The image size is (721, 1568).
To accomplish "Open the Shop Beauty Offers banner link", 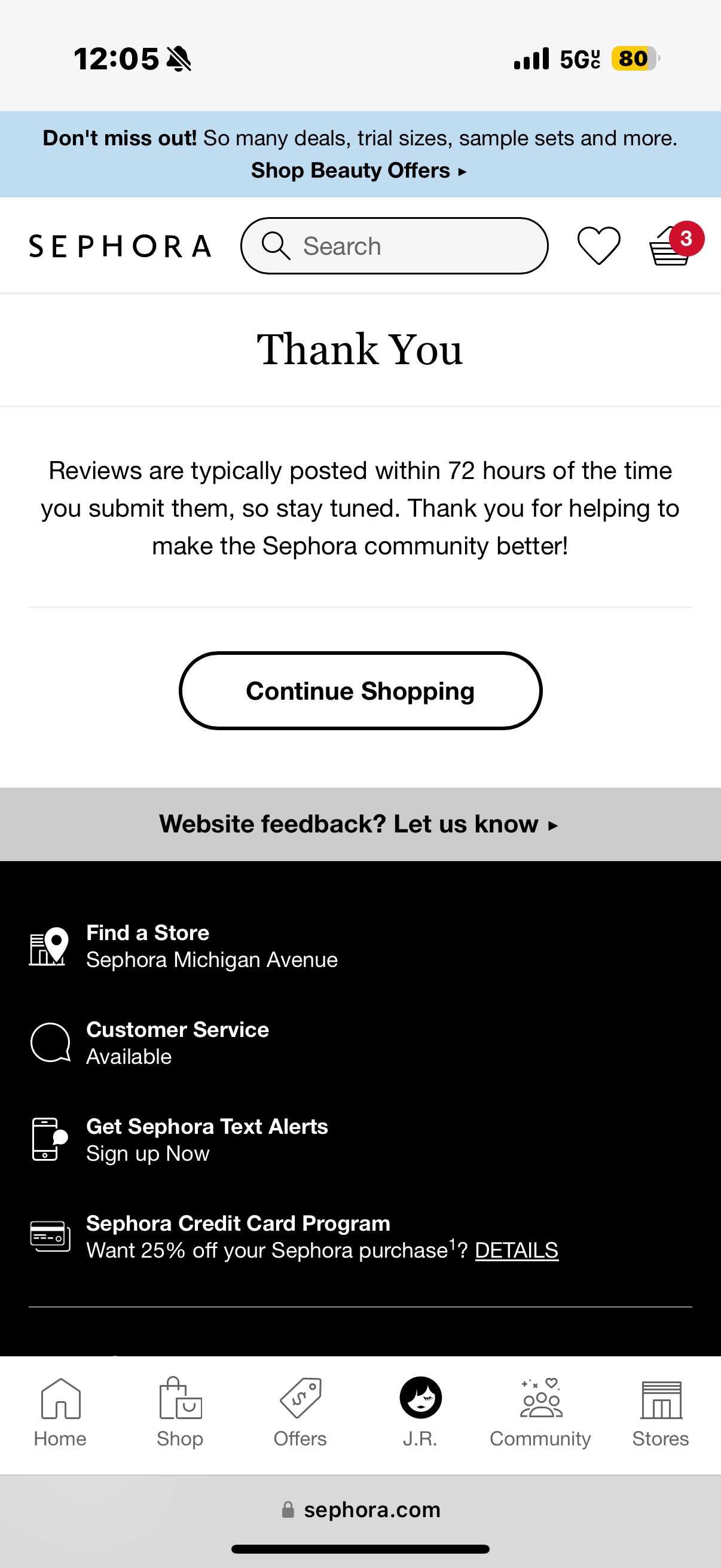I will click(x=359, y=170).
